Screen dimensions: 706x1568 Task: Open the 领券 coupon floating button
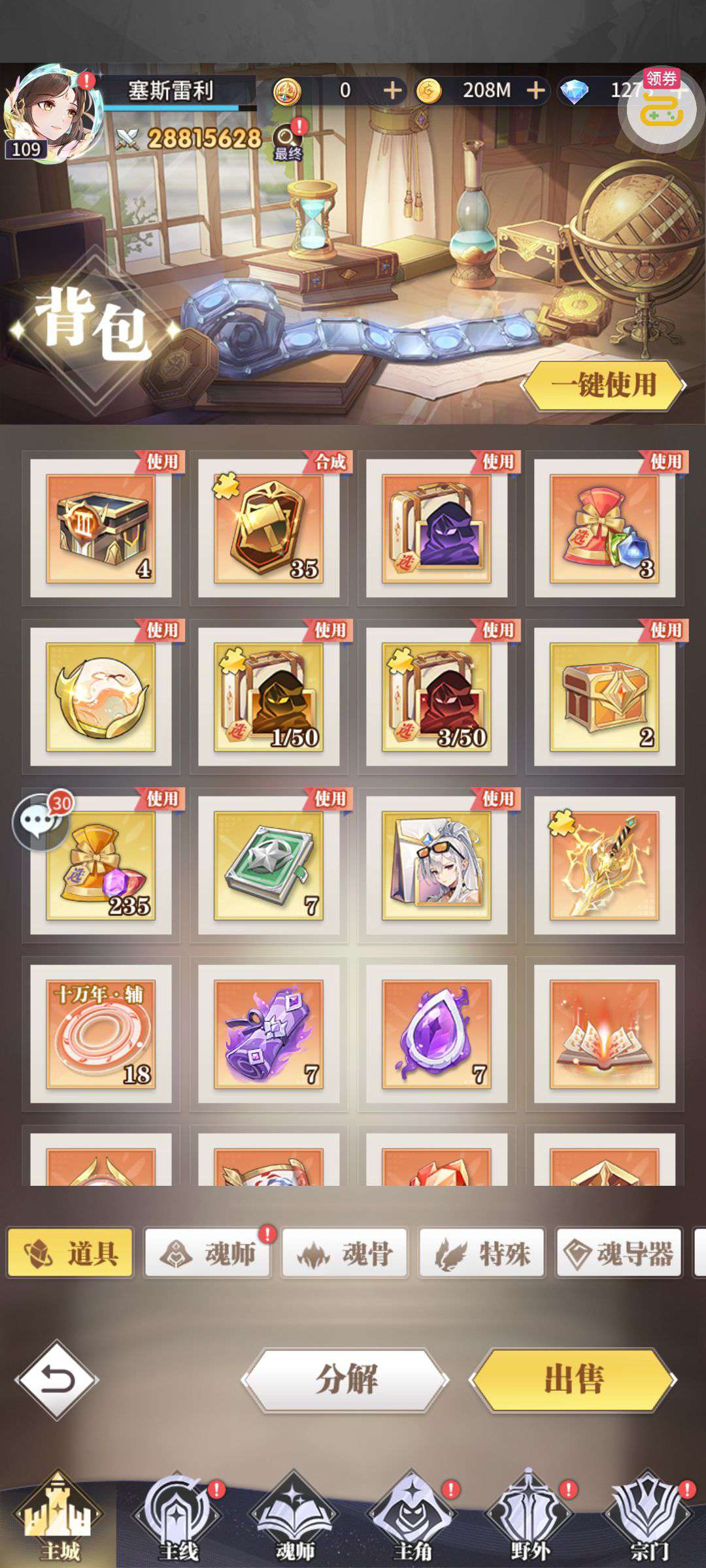click(x=662, y=108)
